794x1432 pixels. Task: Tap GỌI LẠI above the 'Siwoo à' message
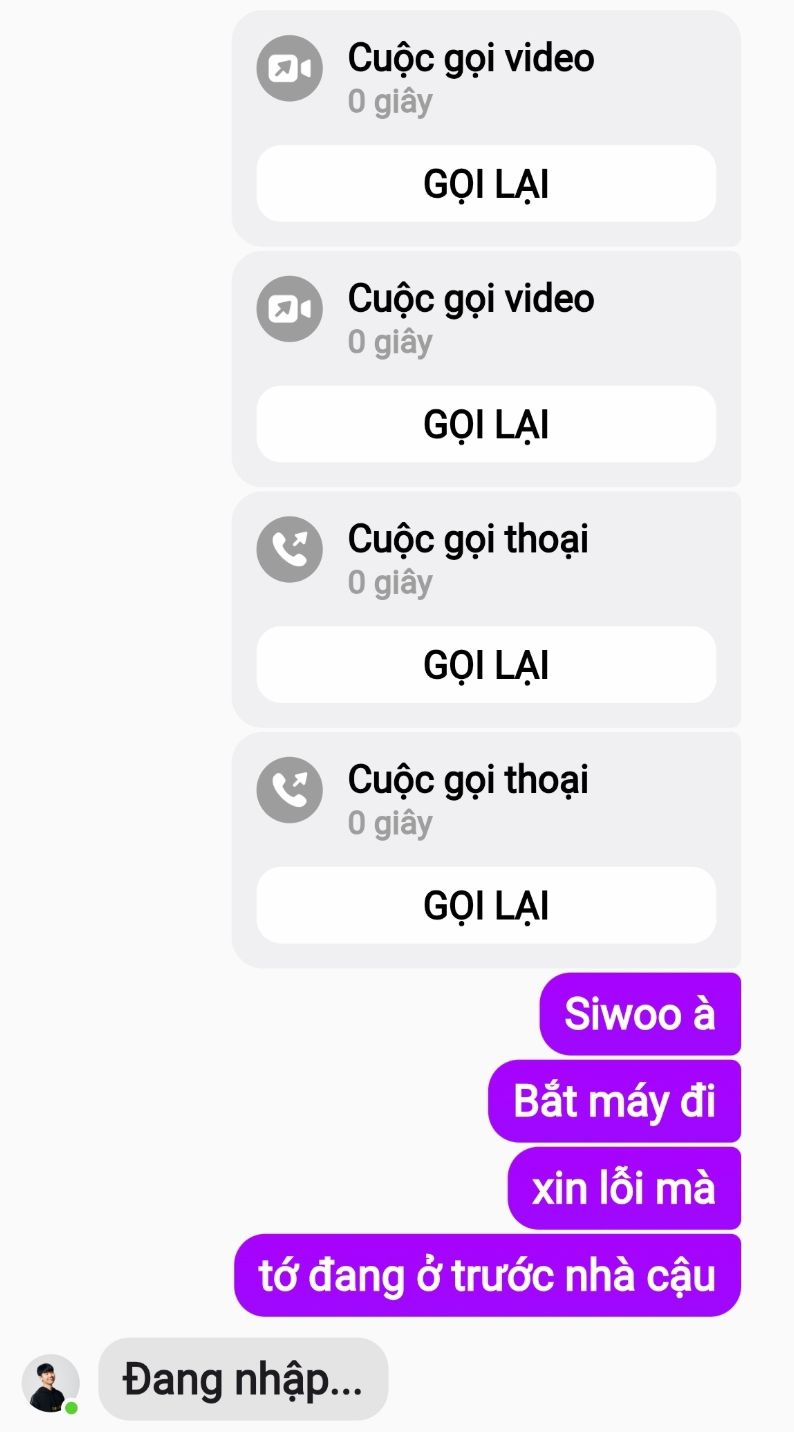pos(486,905)
